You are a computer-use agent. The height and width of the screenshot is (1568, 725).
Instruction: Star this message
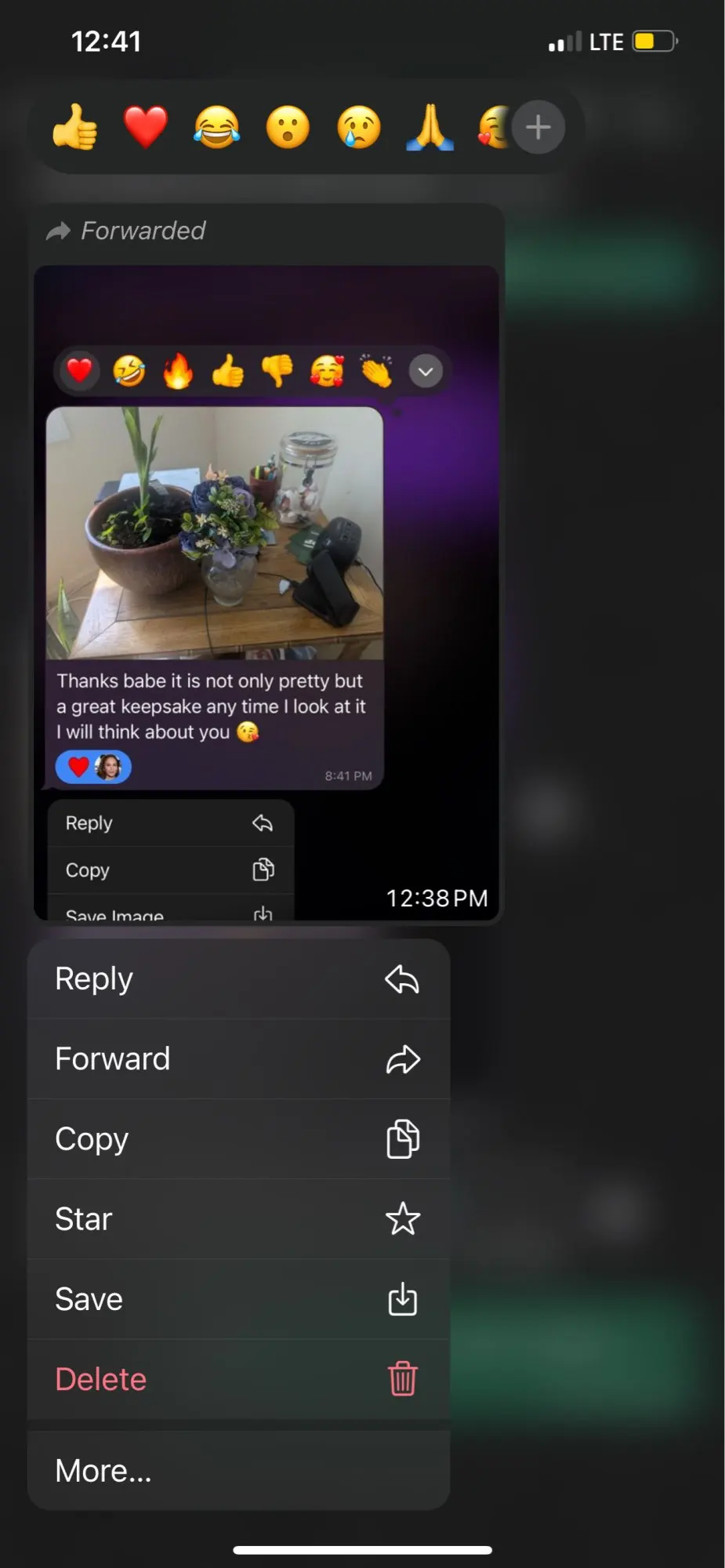[238, 1219]
